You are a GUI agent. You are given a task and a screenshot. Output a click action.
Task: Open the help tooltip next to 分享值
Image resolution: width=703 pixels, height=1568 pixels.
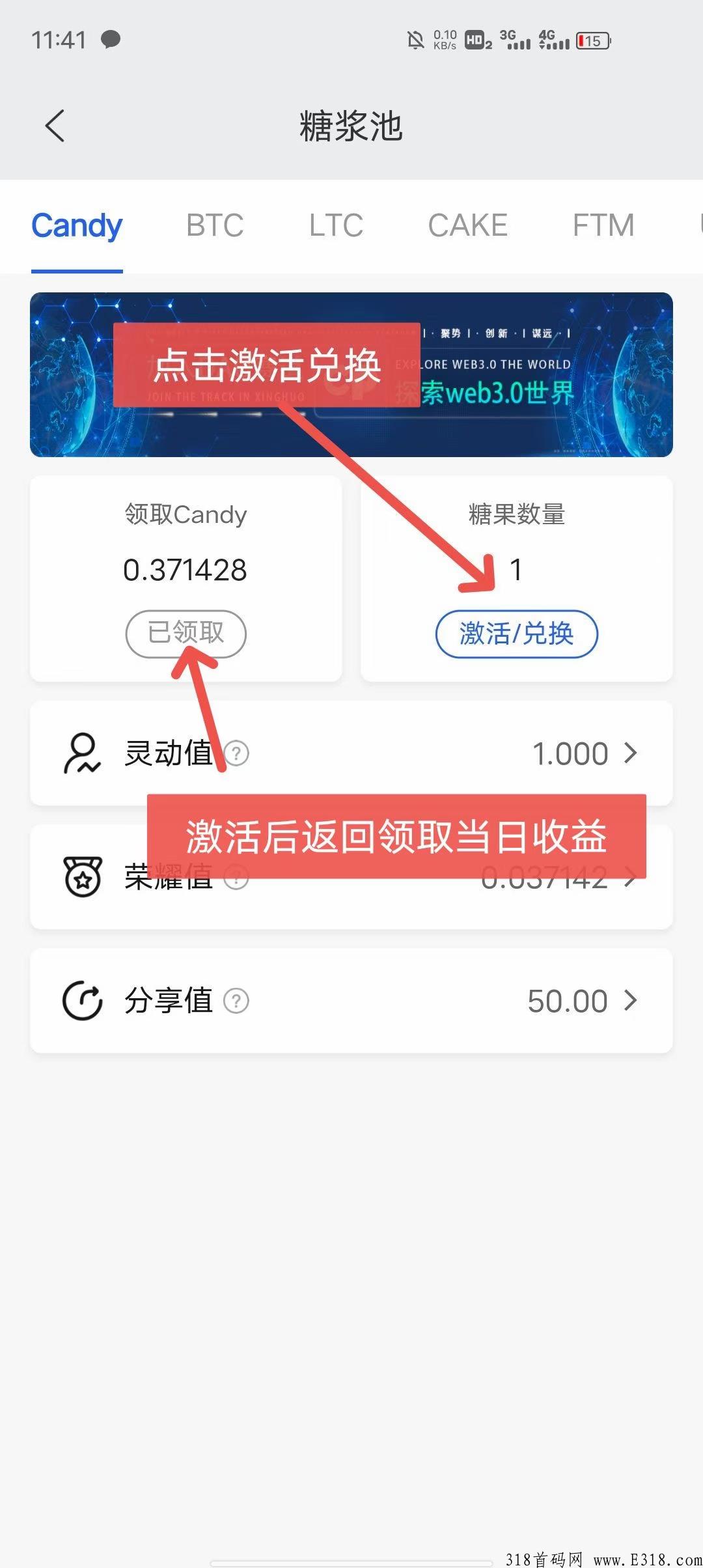point(236,1001)
